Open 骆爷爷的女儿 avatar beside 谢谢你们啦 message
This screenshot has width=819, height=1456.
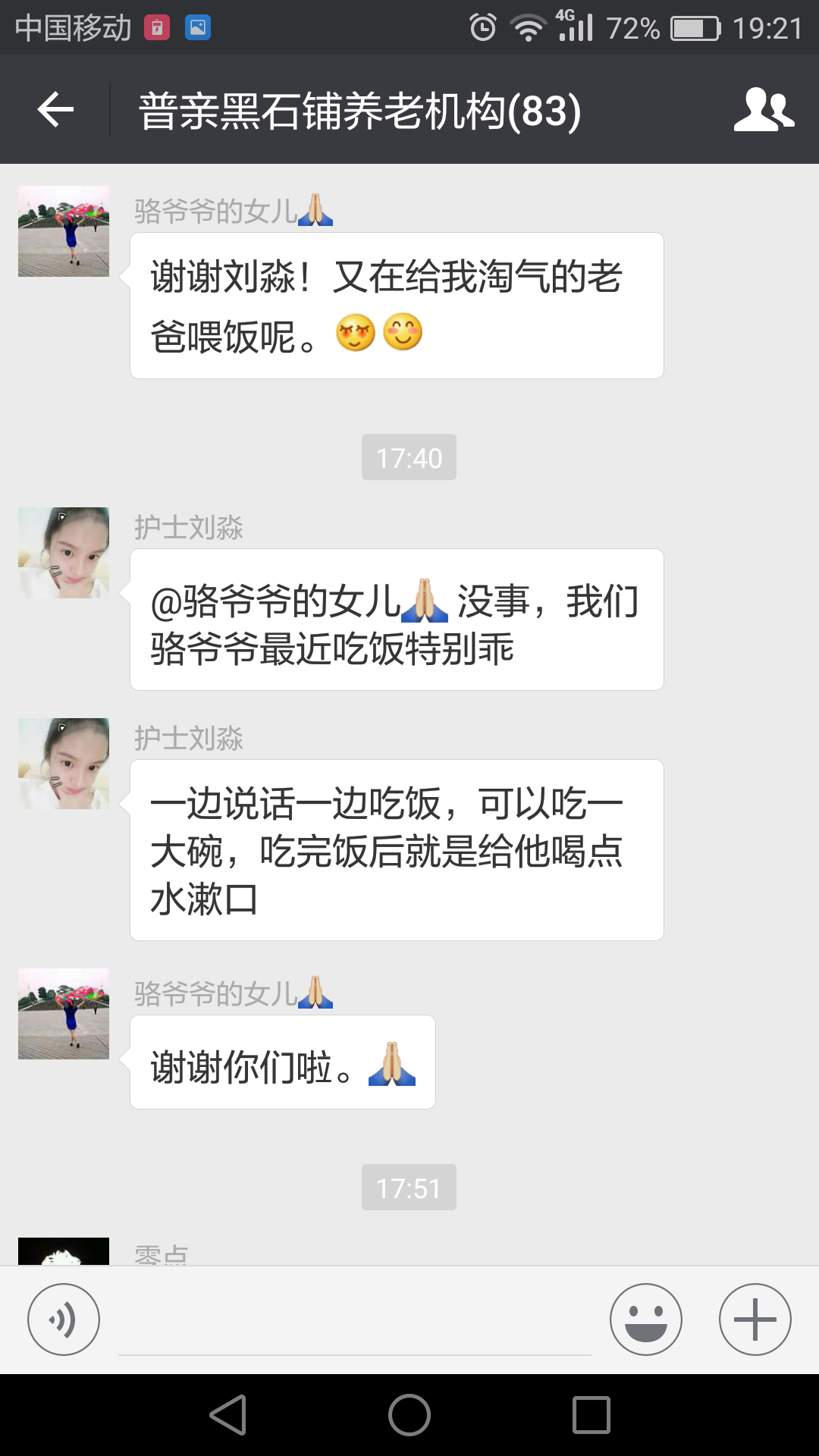tap(64, 1014)
